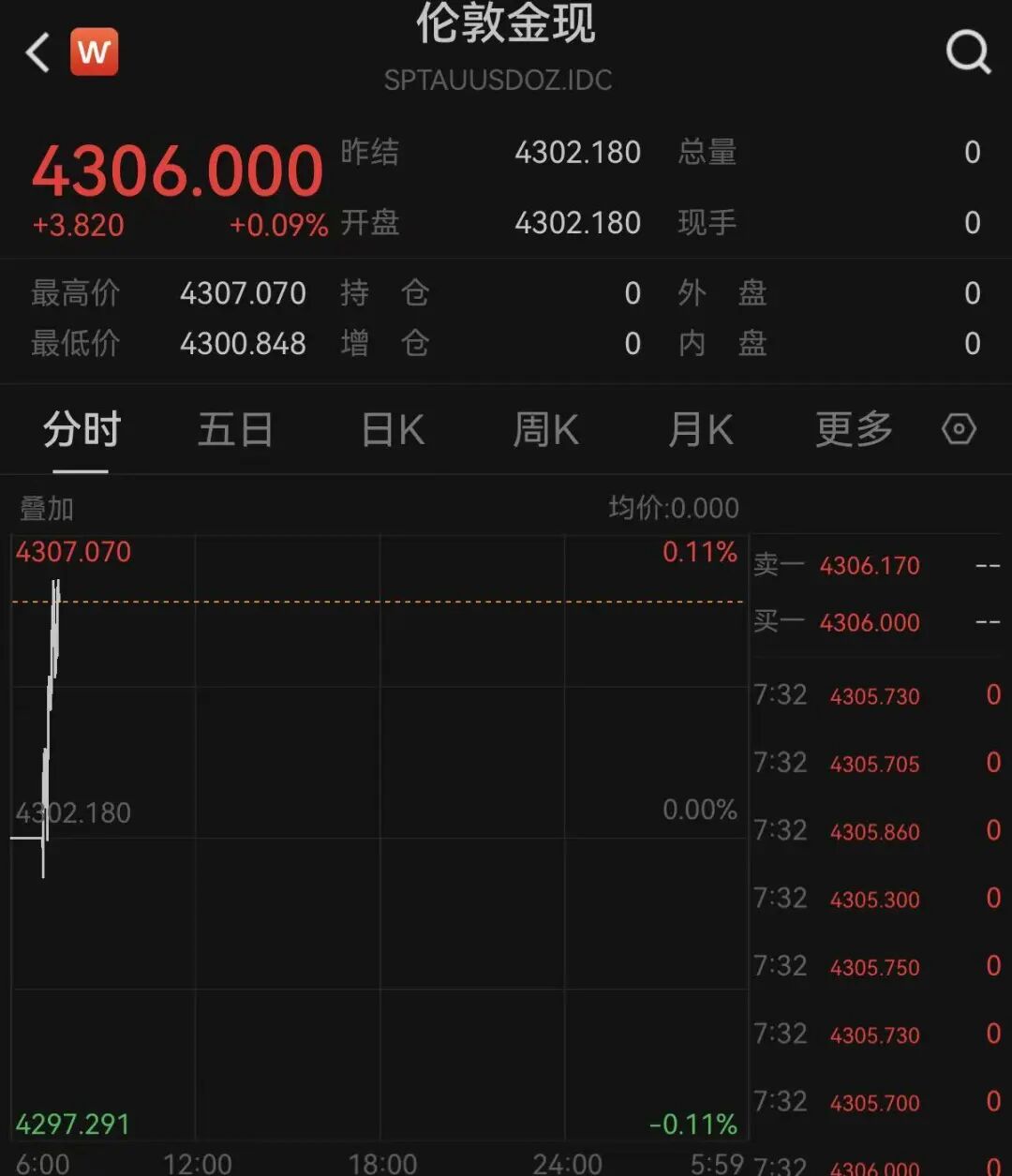
Task: Tap the 叠加 overlay icon
Action: click(x=41, y=508)
